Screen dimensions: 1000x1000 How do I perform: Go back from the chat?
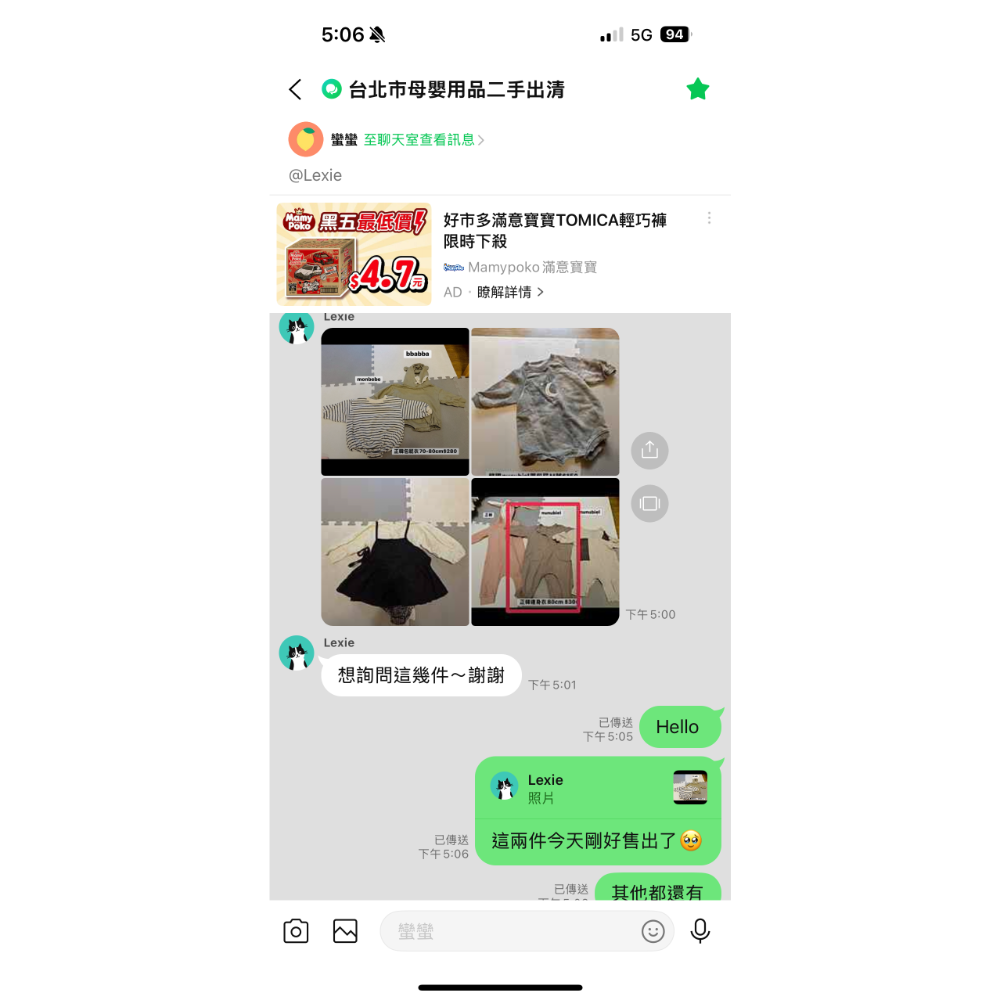295,90
